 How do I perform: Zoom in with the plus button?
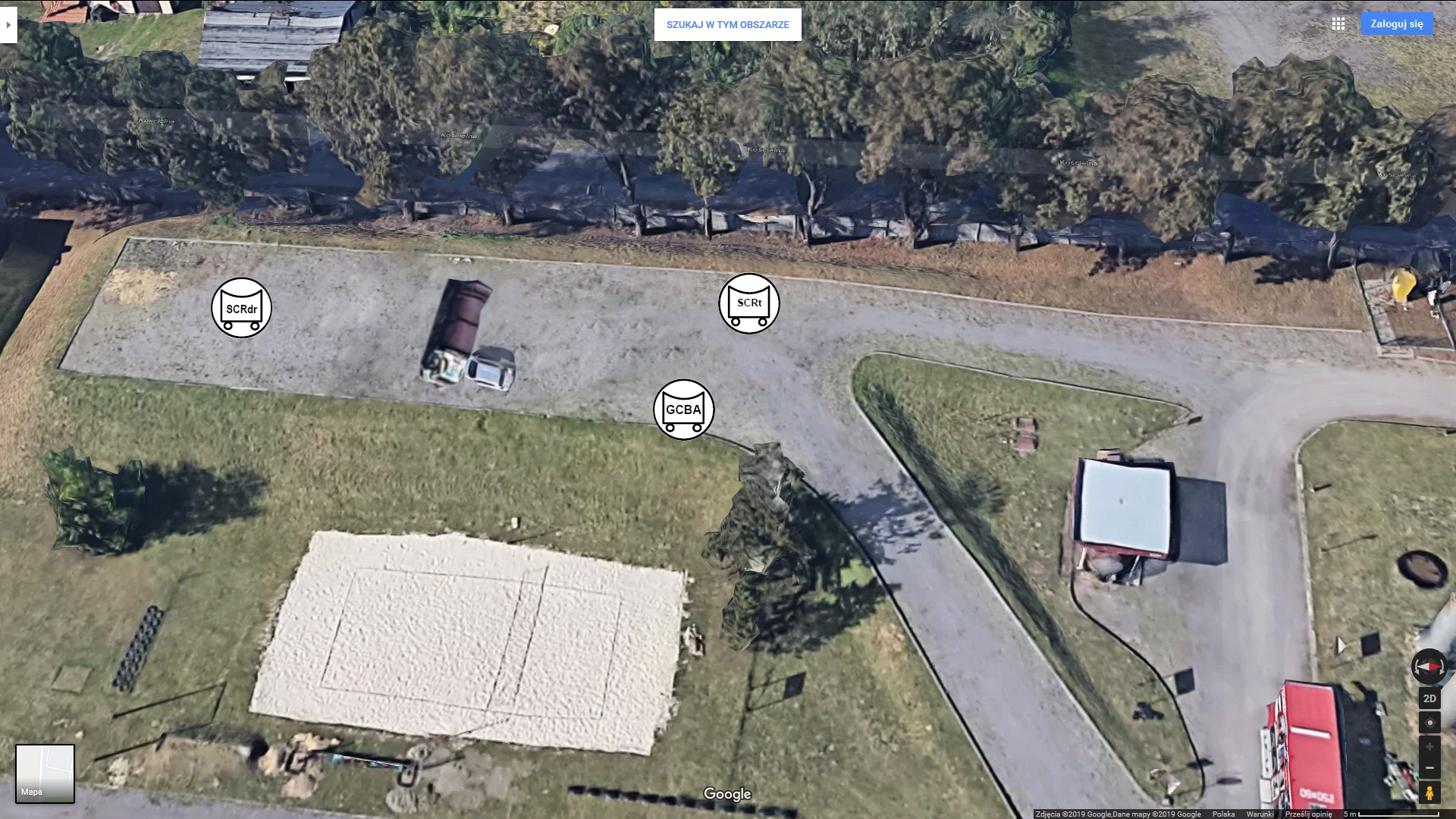(1429, 747)
